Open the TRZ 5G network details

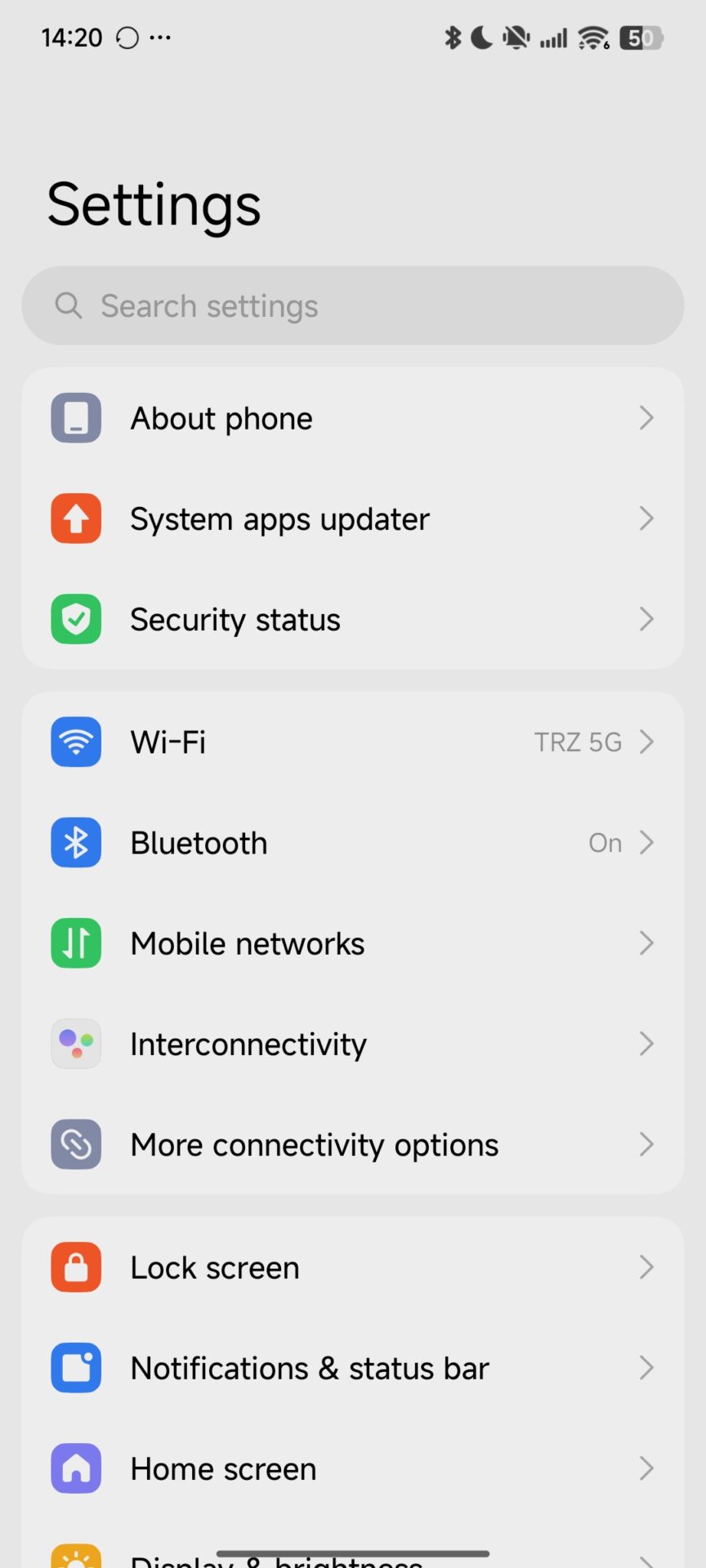click(x=578, y=742)
